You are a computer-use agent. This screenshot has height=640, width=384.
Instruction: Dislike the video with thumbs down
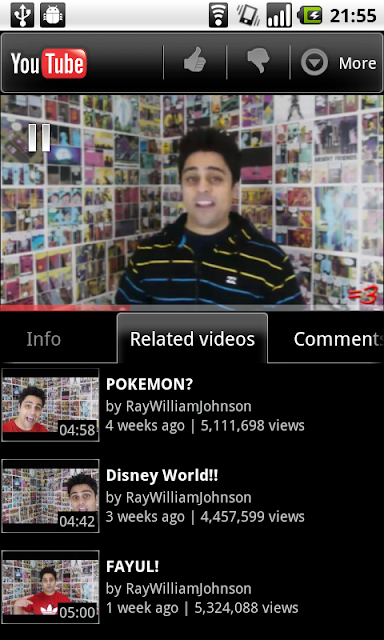click(x=258, y=62)
